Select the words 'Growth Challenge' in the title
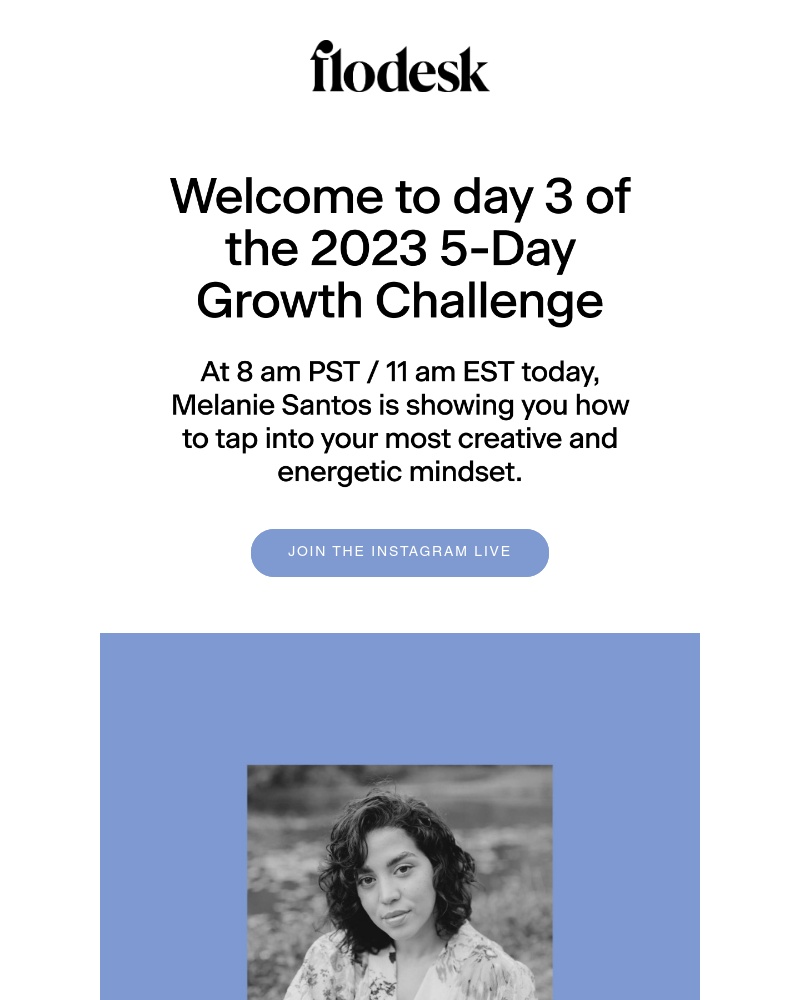This screenshot has width=800, height=1000. pyautogui.click(x=400, y=301)
